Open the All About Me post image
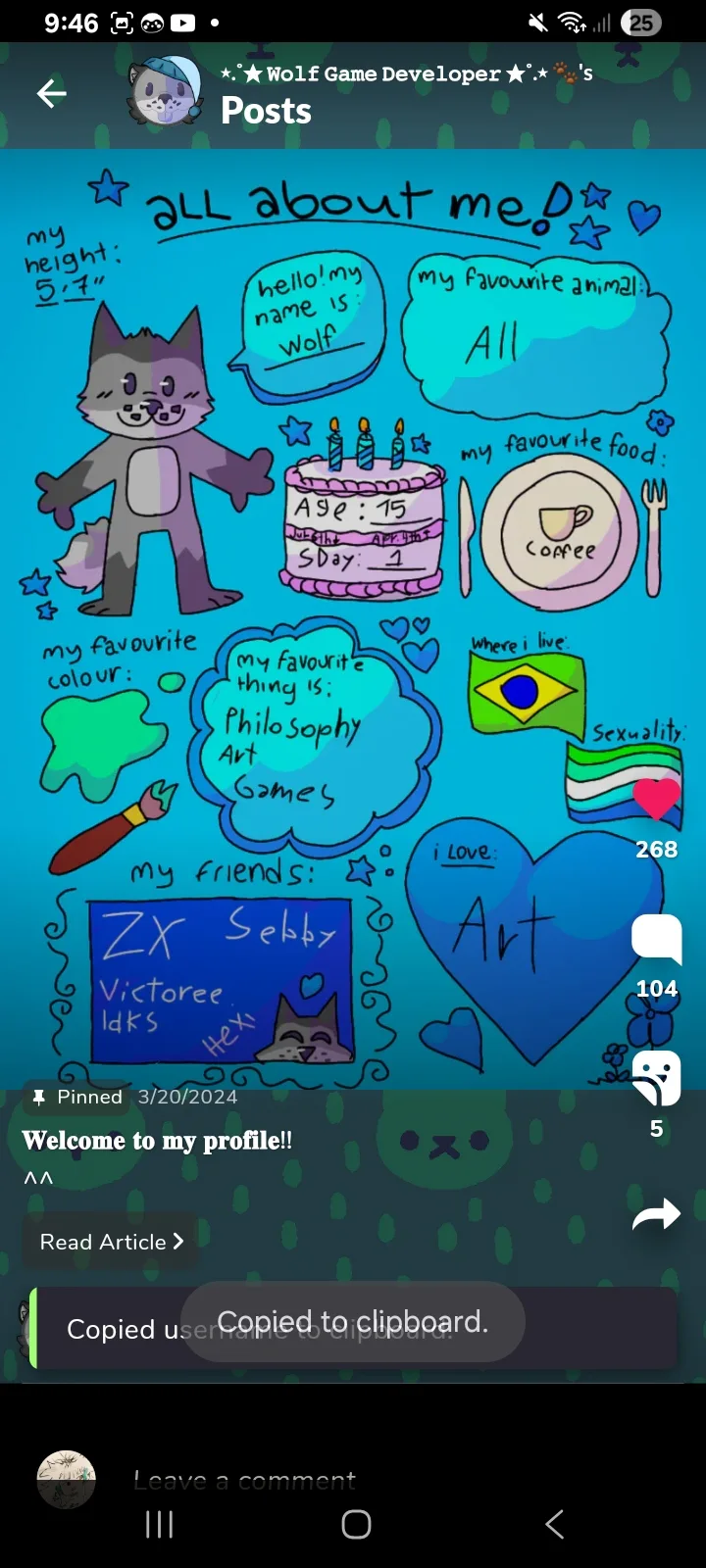Screen dimensions: 706x1568 [353, 619]
